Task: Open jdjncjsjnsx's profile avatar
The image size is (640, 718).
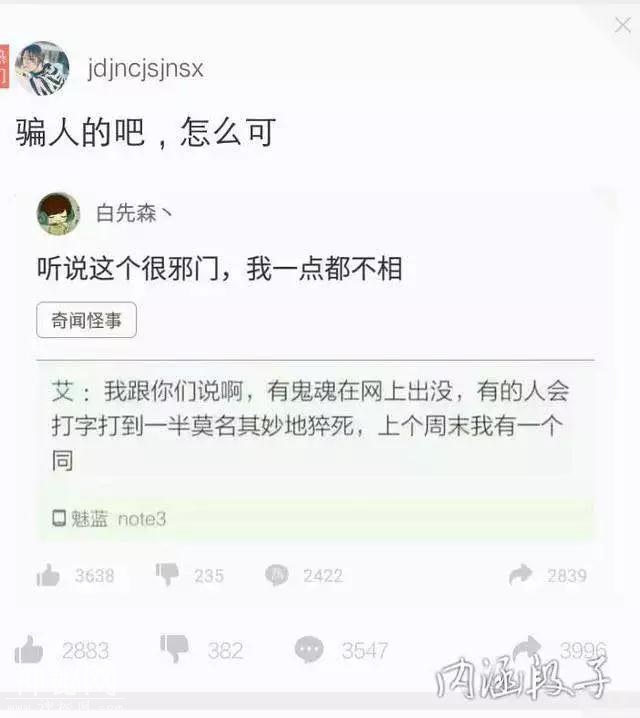Action: point(42,68)
